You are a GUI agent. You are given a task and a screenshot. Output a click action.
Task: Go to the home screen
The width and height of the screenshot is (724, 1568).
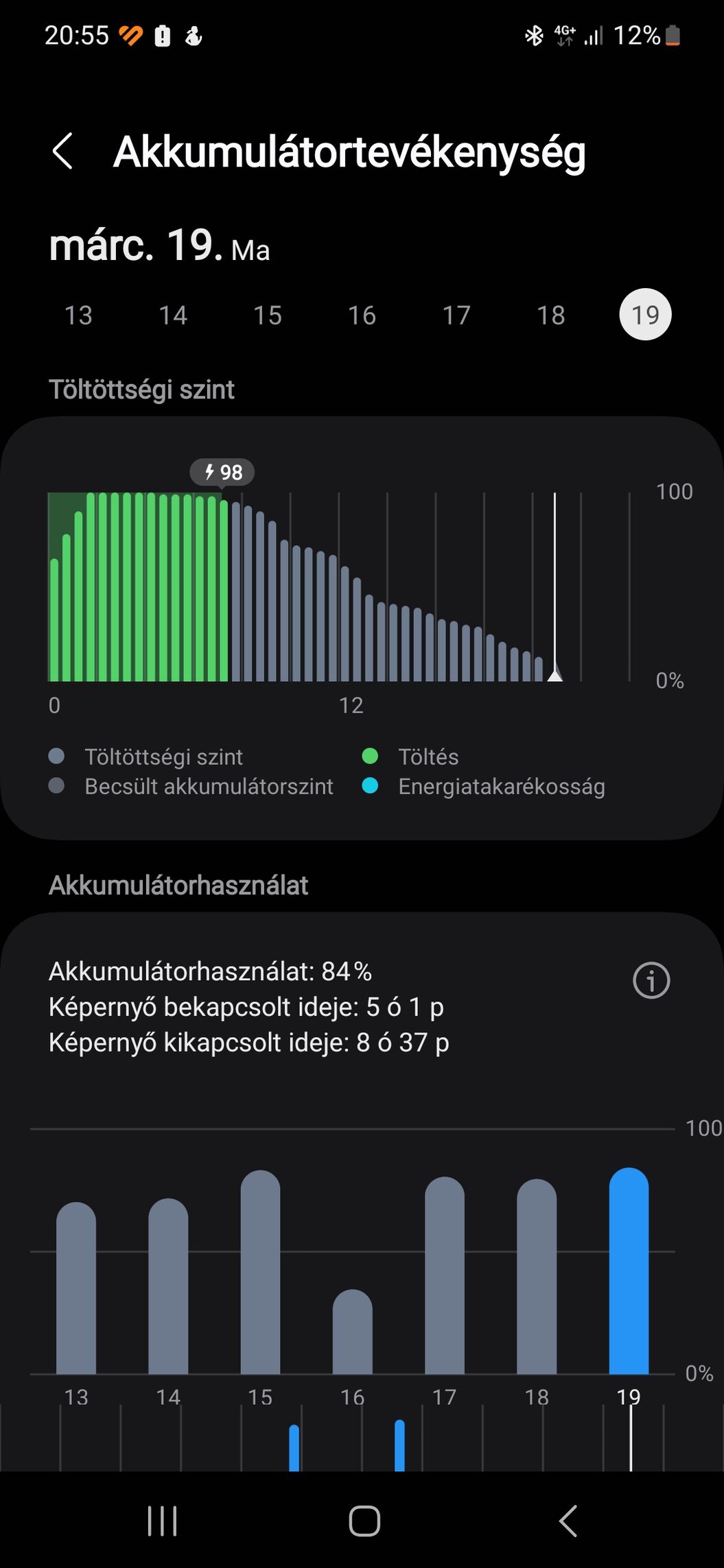(364, 1521)
